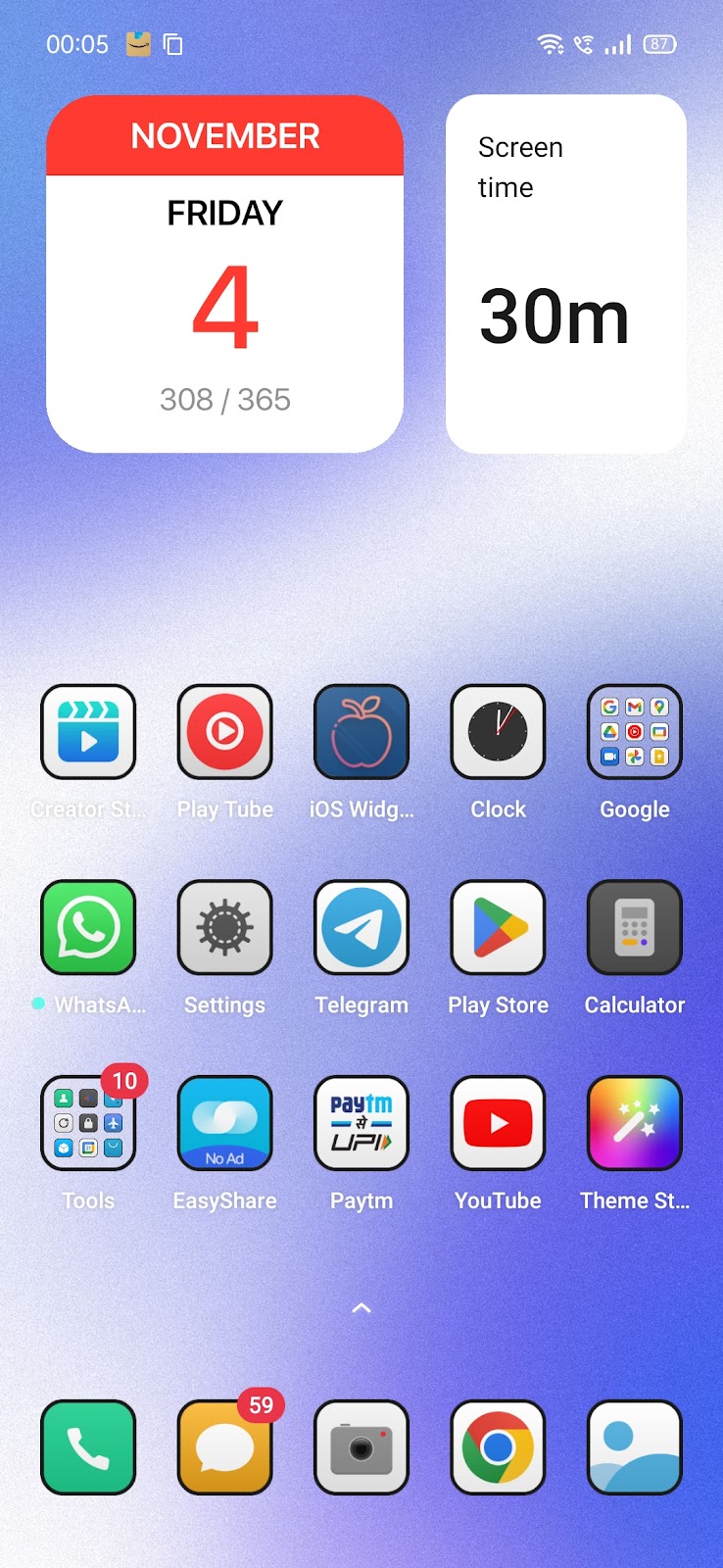Open the Paytm app

click(361, 1123)
